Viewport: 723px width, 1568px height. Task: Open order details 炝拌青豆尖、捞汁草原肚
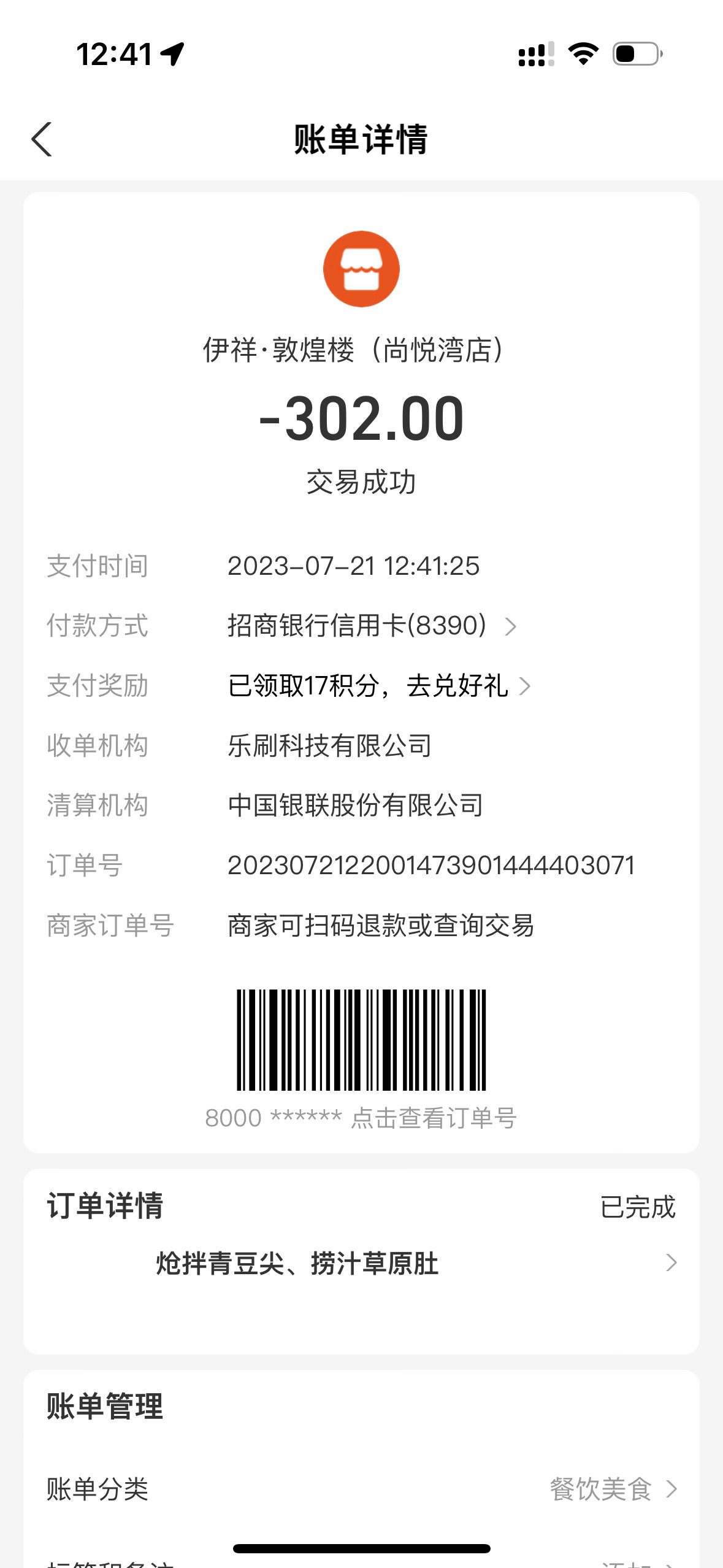pos(361,1263)
